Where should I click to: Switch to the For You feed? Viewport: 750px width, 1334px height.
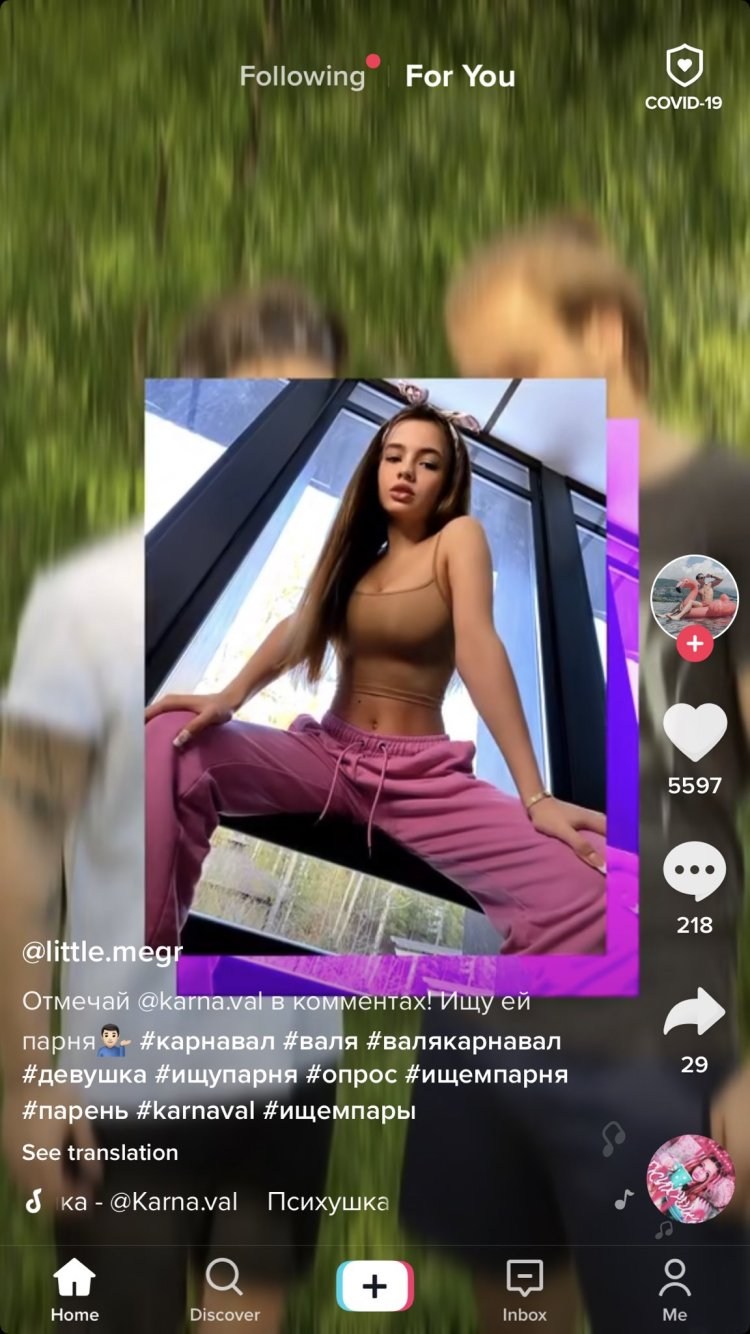pyautogui.click(x=460, y=77)
